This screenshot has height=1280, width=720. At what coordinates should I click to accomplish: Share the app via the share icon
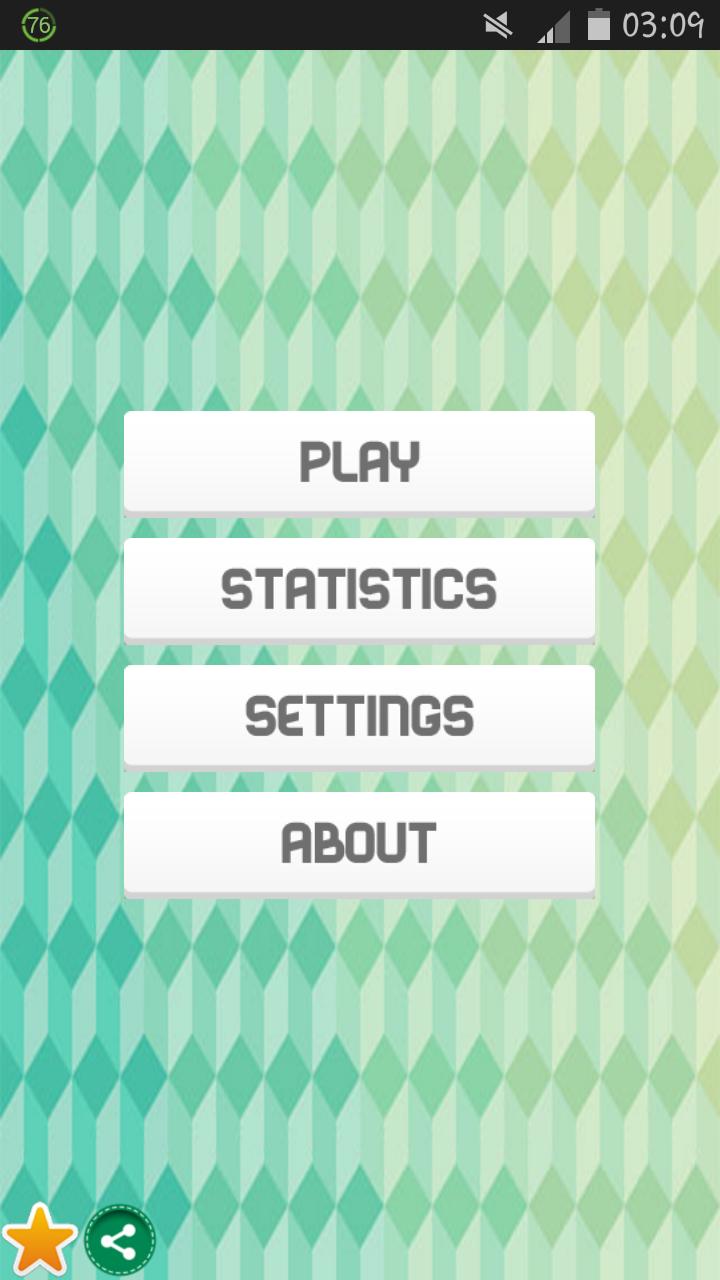[120, 1241]
